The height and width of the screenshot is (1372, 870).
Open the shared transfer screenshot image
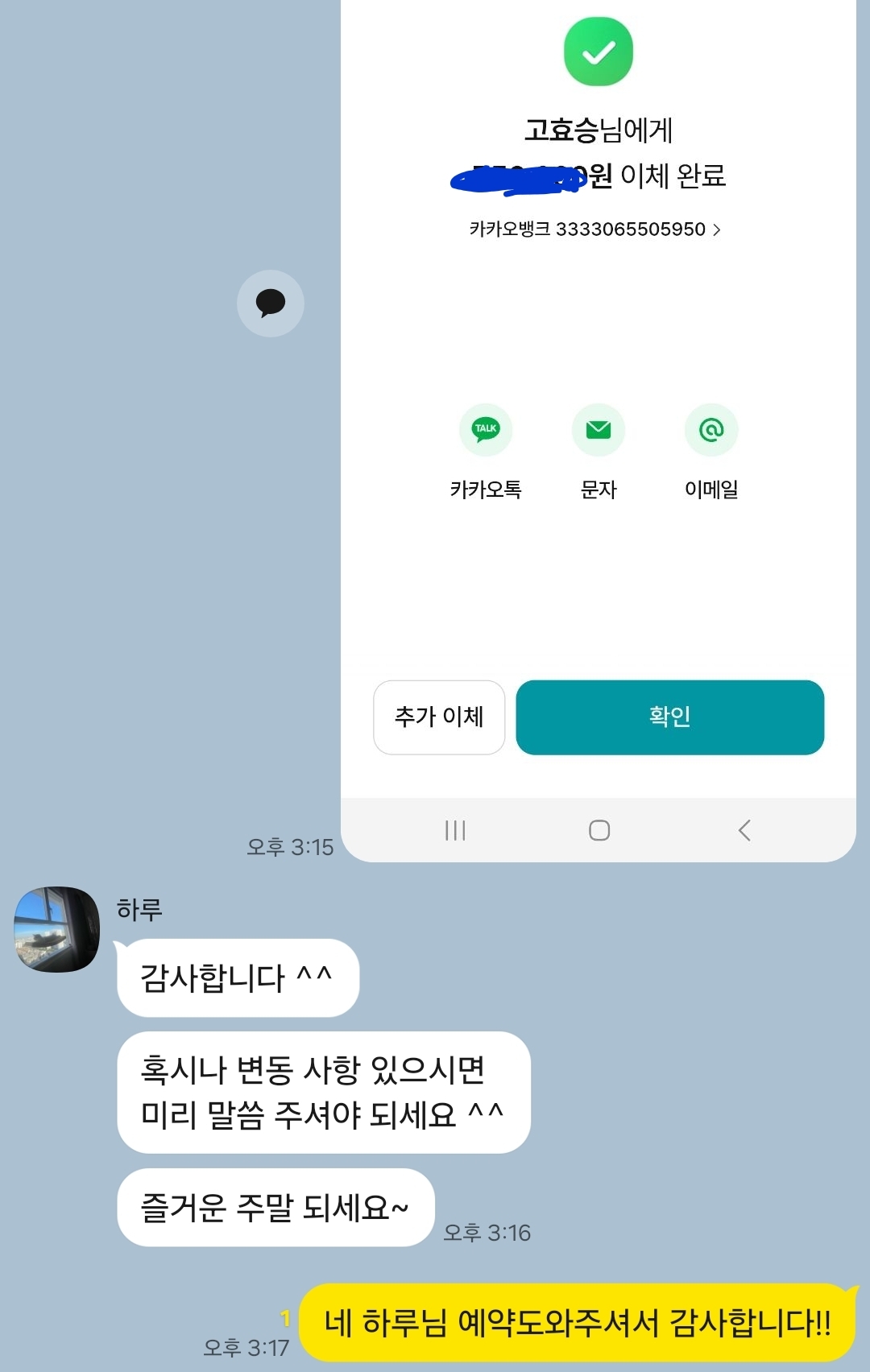tap(598, 431)
